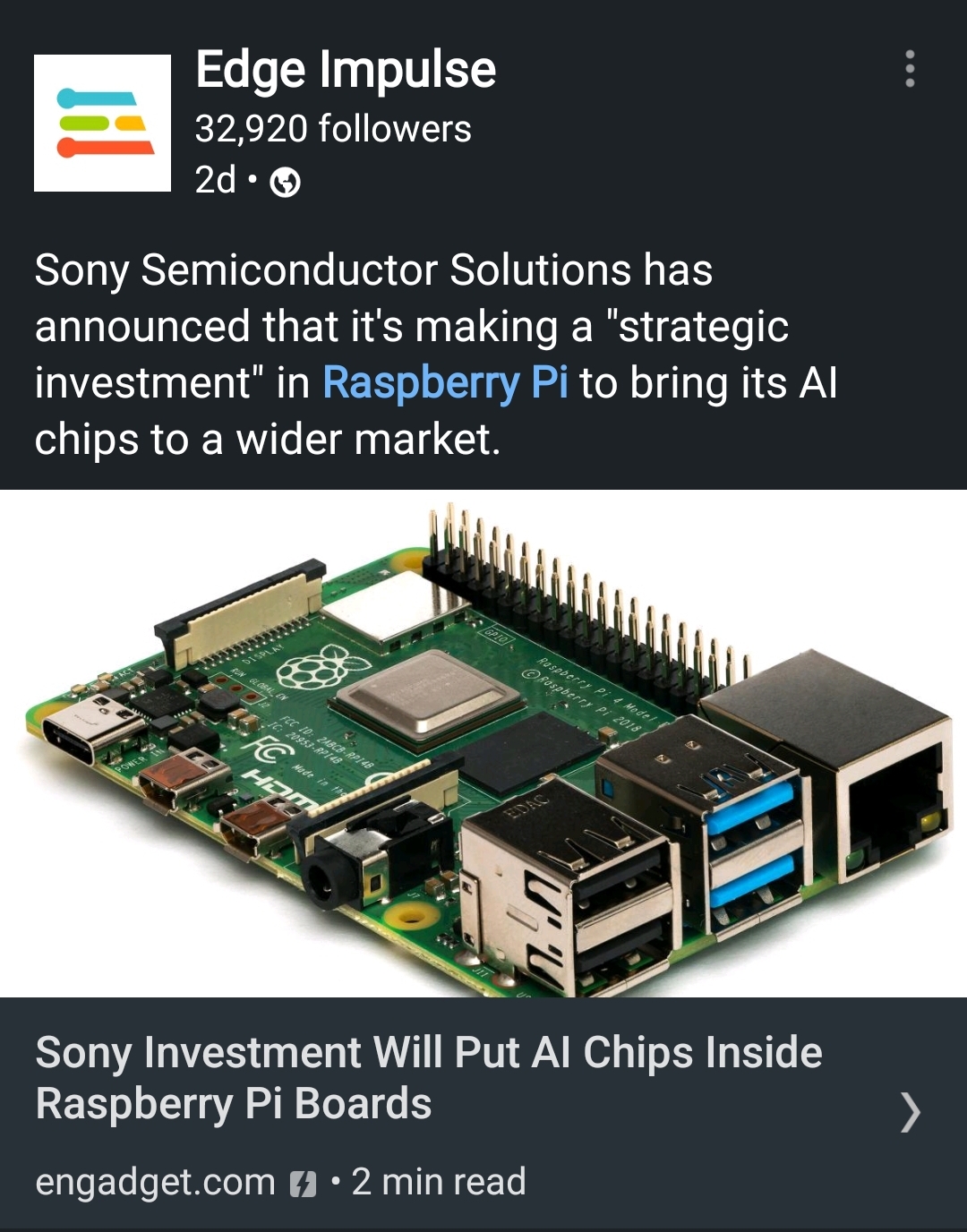
Task: Tap the chevron arrow beside article title
Action: [910, 1112]
